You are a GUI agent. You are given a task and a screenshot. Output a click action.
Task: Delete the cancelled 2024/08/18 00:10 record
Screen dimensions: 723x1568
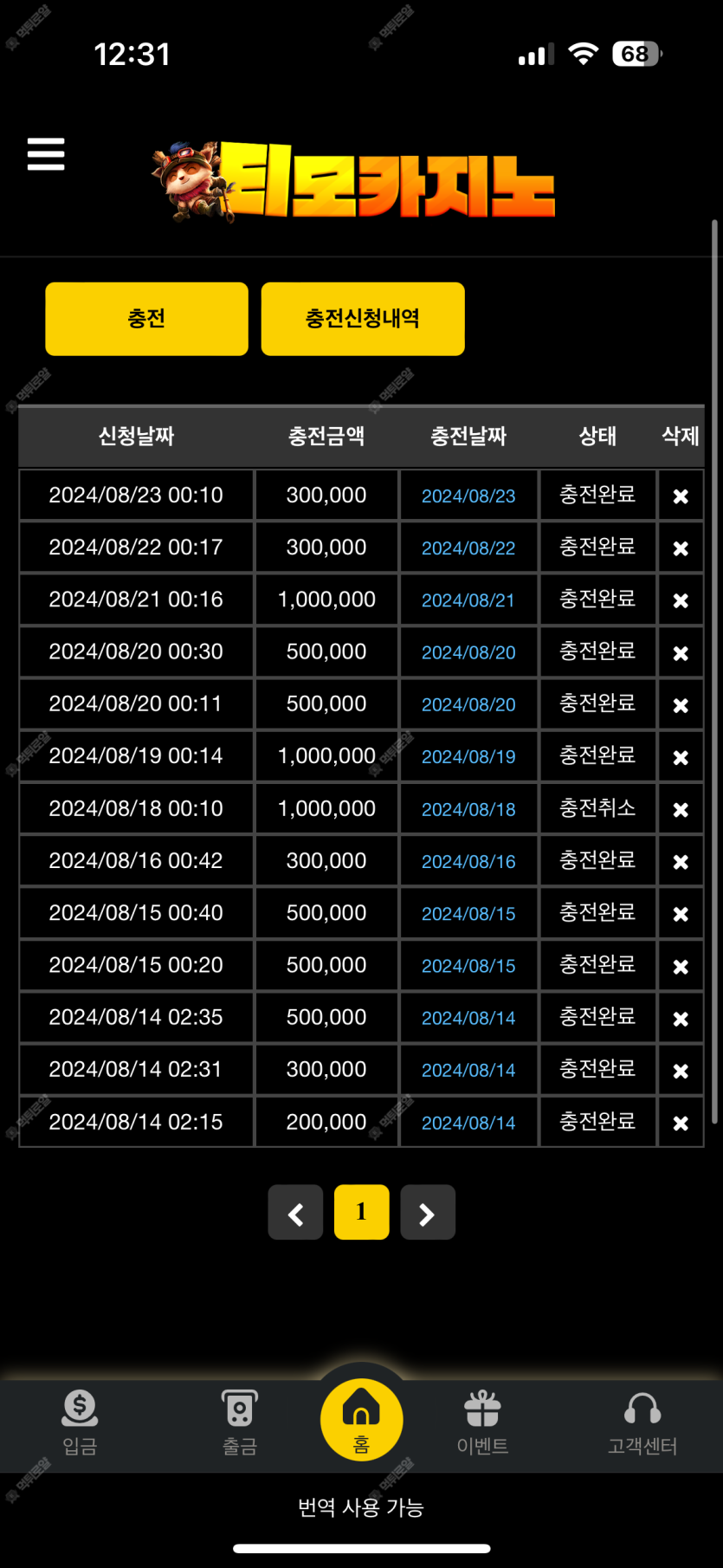point(681,810)
